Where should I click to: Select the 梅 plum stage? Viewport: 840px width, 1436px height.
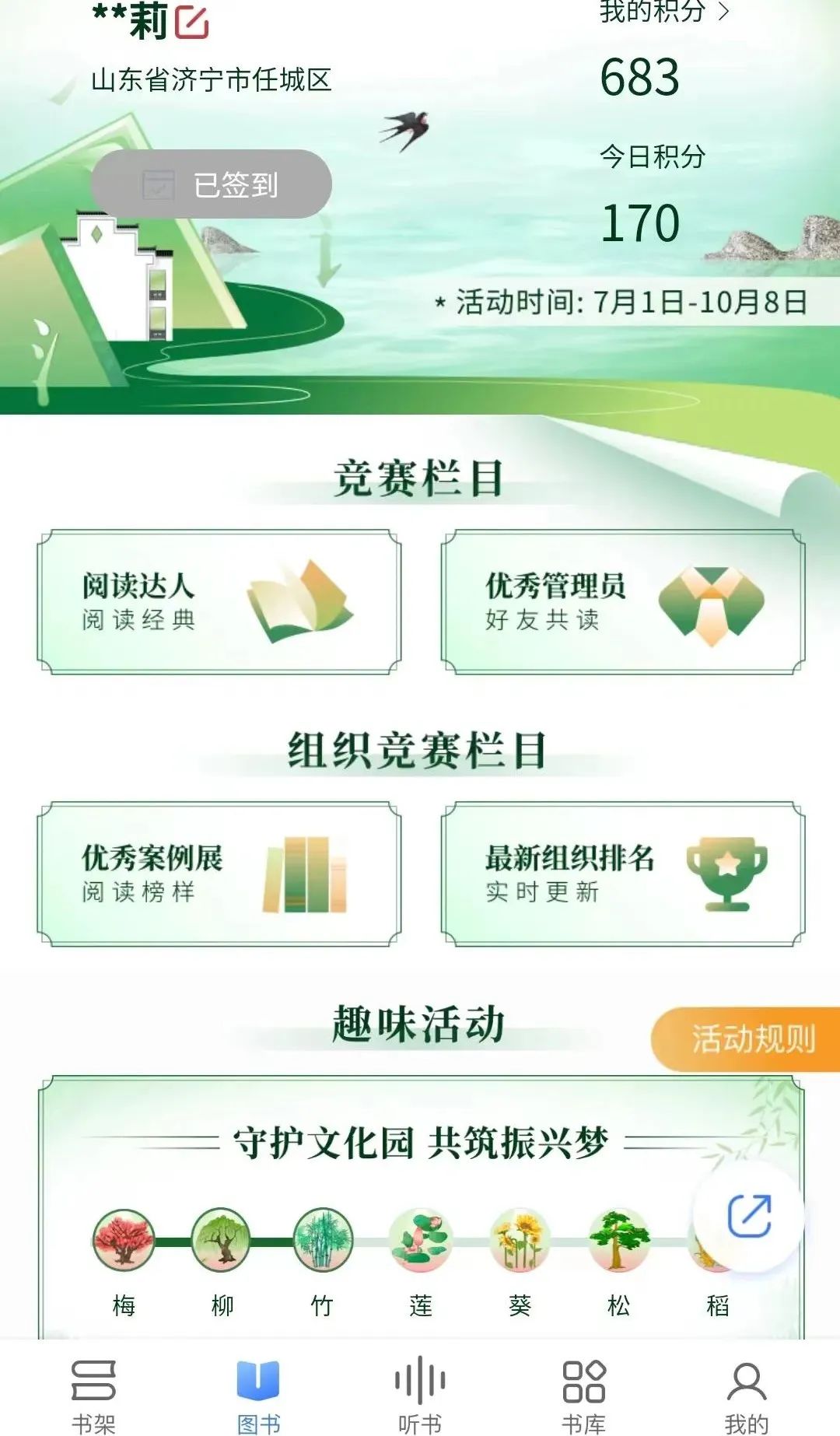point(123,1240)
